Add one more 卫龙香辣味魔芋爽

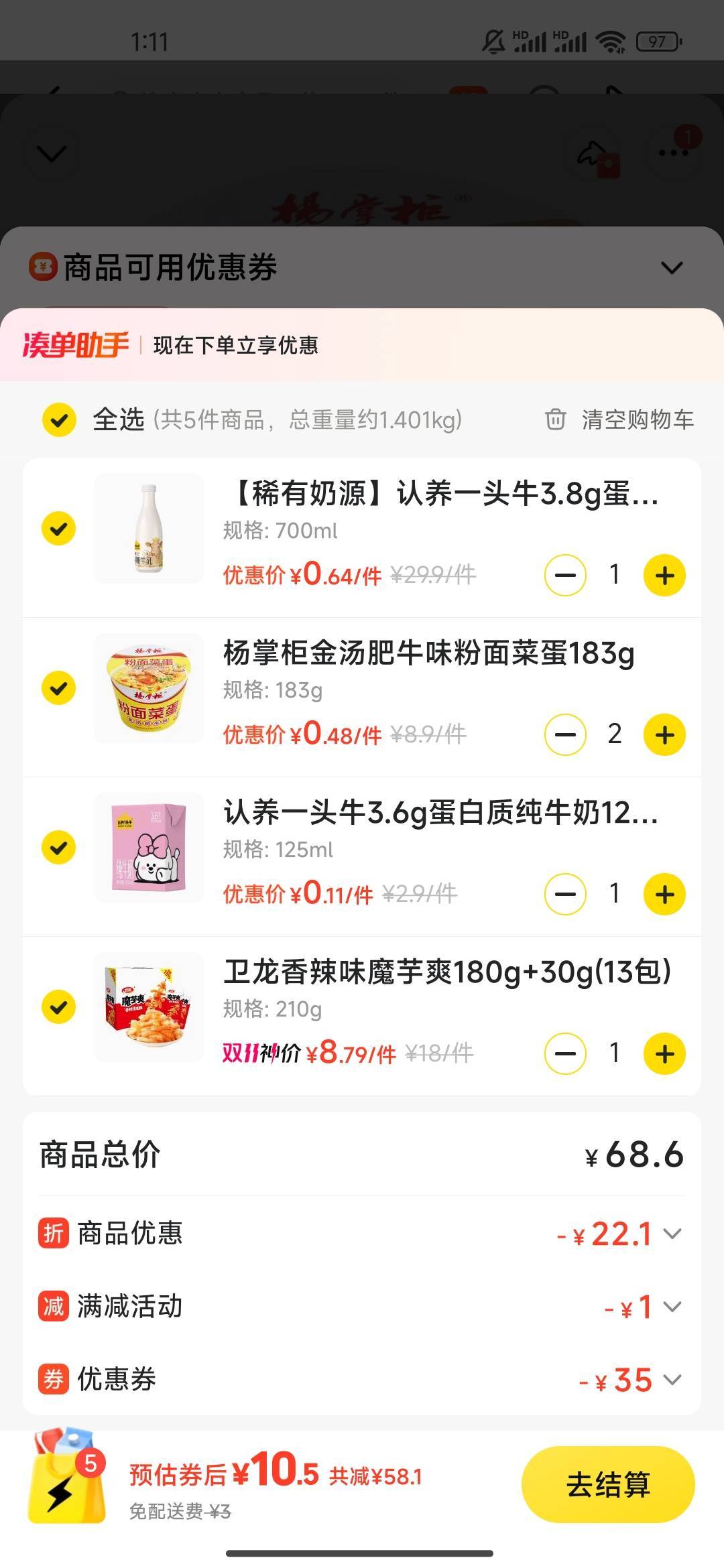click(x=664, y=1054)
